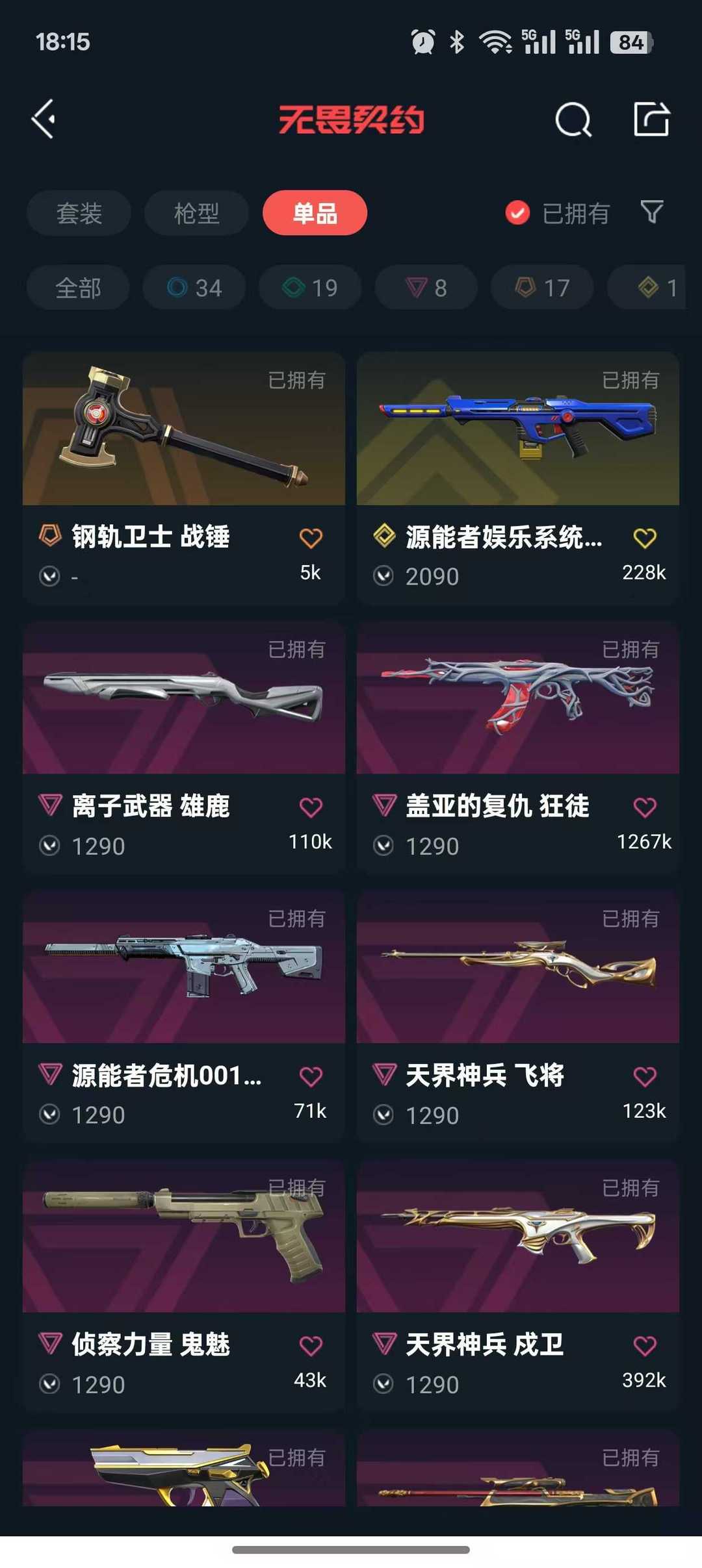Switch to the 套装 tab
The image size is (702, 1568).
(78, 212)
